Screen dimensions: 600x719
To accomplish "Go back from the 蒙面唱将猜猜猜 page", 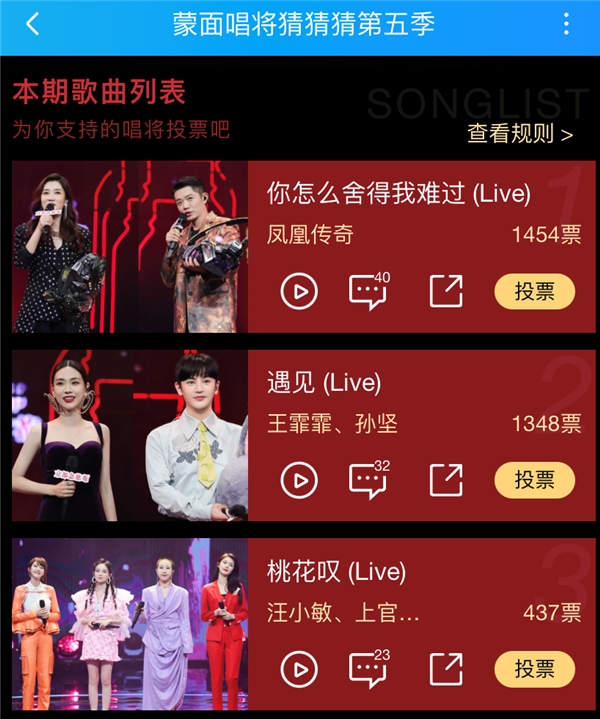I will point(33,25).
